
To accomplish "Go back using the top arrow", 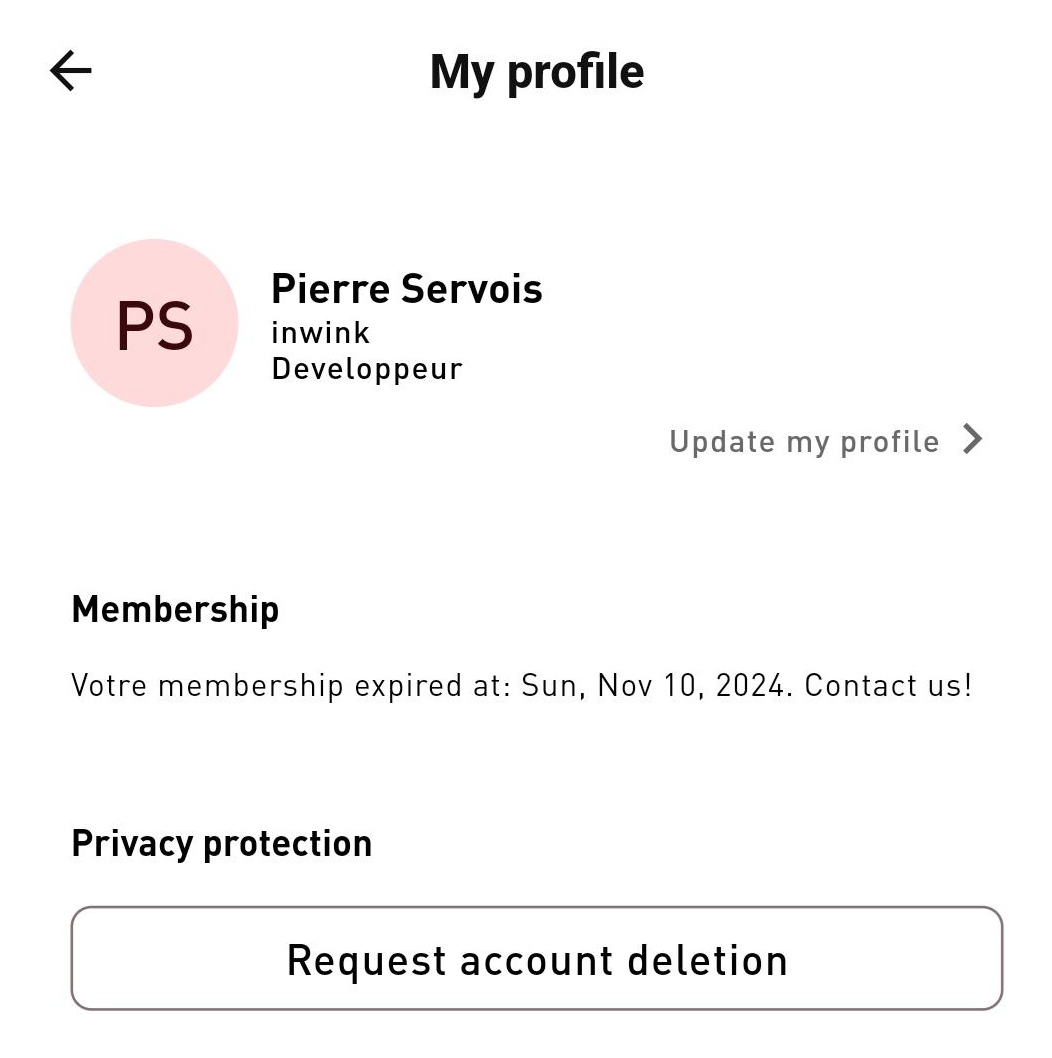I will (x=70, y=71).
